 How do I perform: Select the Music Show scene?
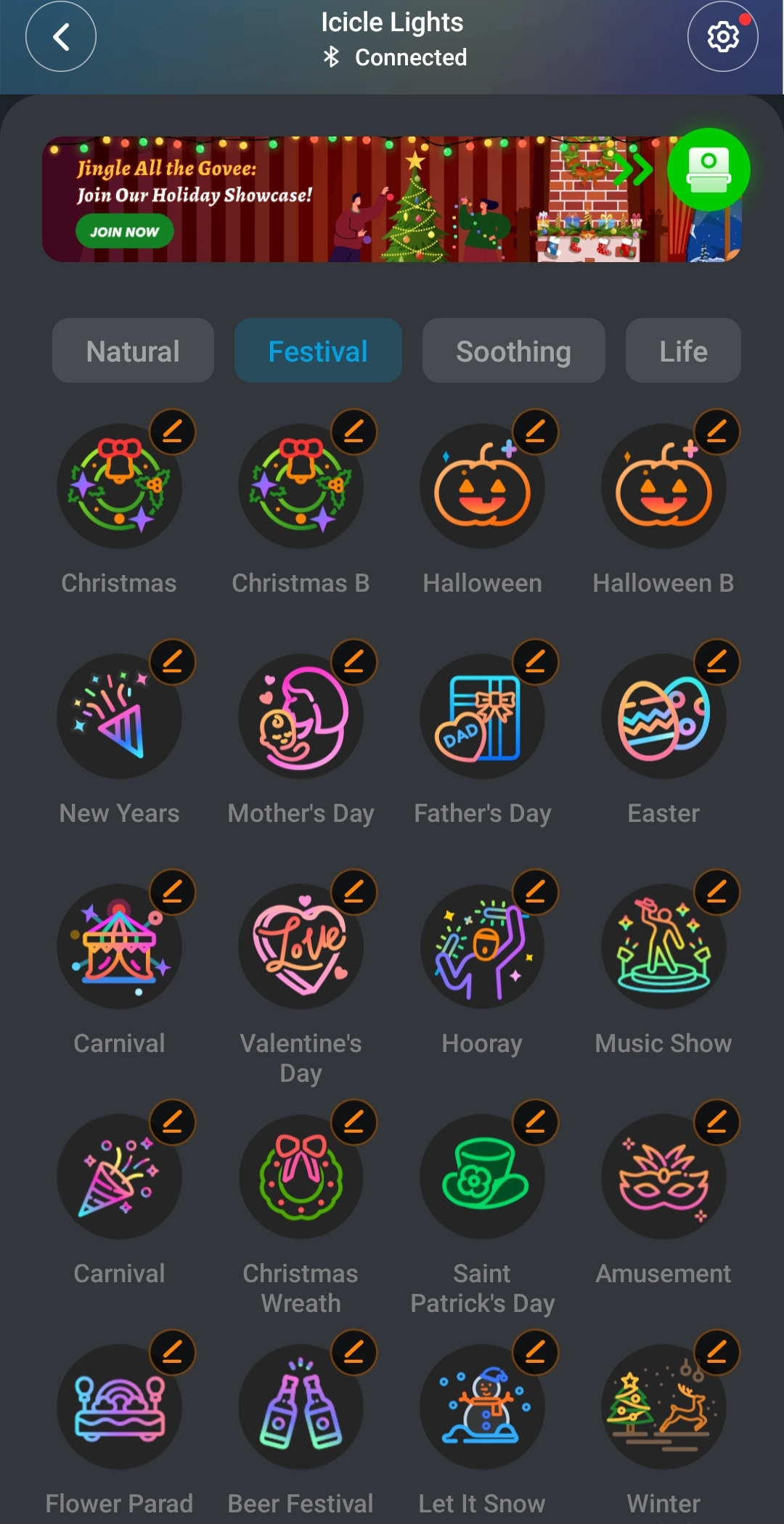663,947
